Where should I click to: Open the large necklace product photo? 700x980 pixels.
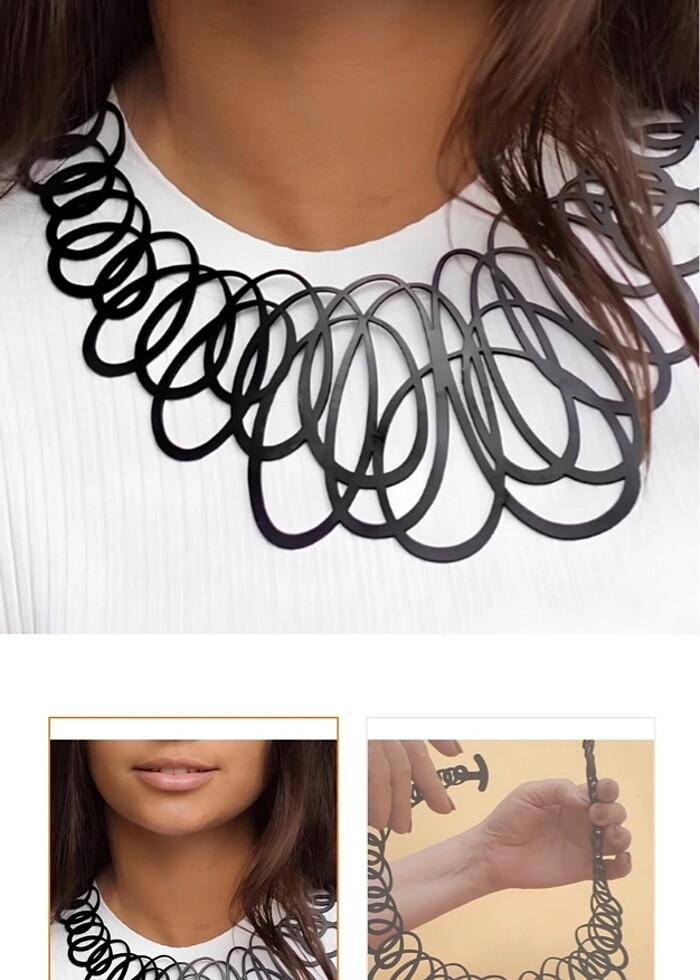coord(350,316)
